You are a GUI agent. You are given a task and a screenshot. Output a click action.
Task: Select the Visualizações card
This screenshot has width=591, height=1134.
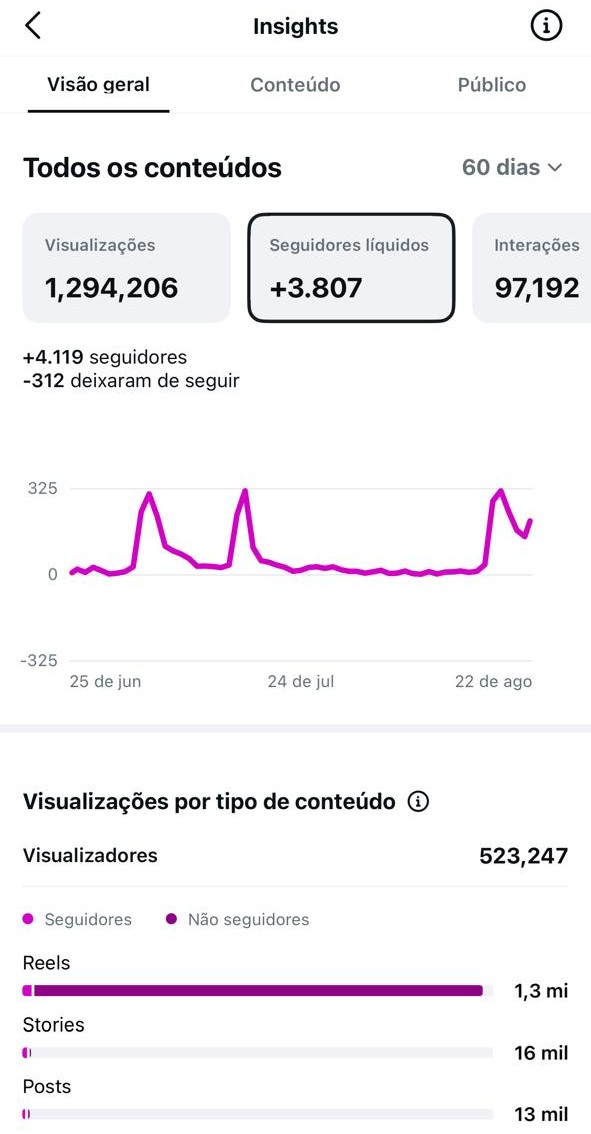[x=127, y=268]
